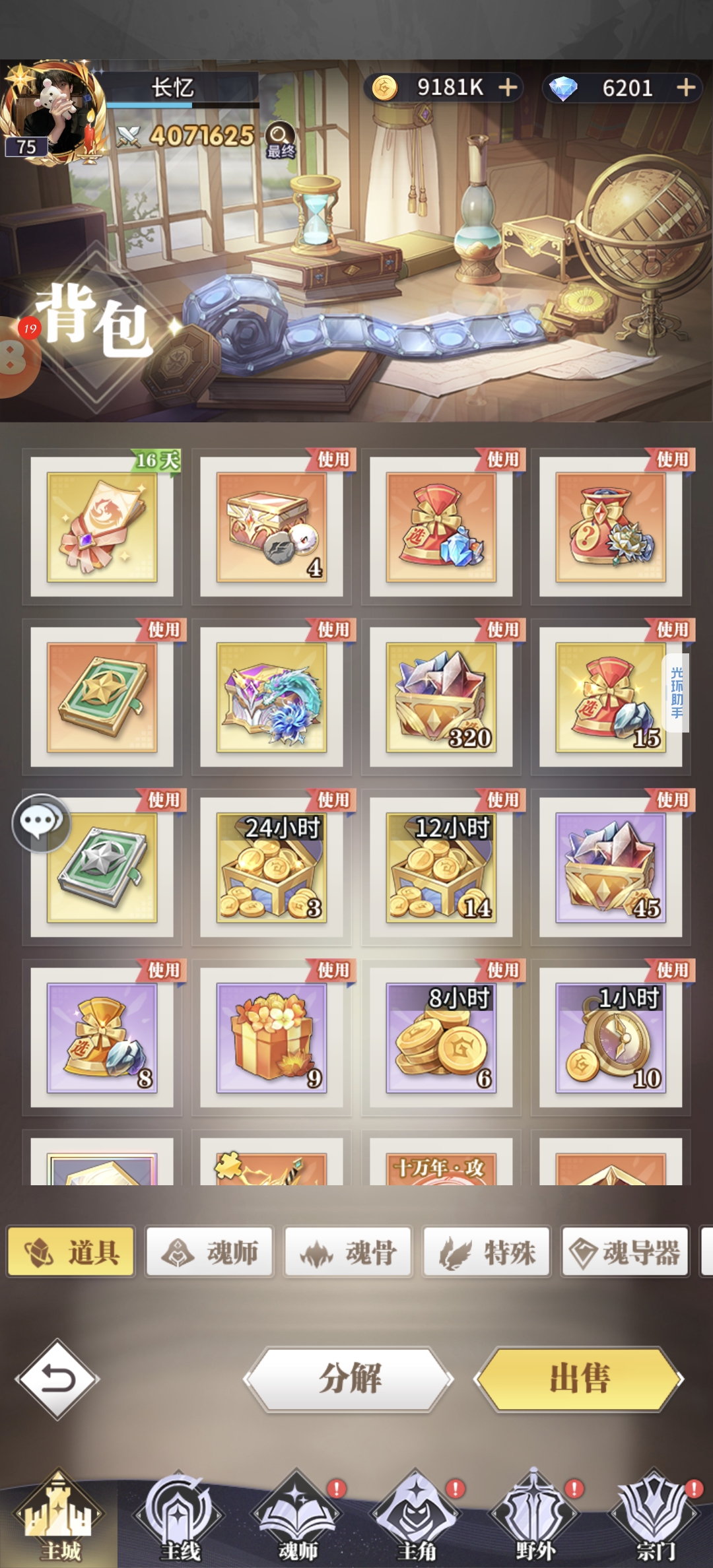Open the 宗门 bottom navigation tab
This screenshot has height=1568, width=713.
point(655,1518)
